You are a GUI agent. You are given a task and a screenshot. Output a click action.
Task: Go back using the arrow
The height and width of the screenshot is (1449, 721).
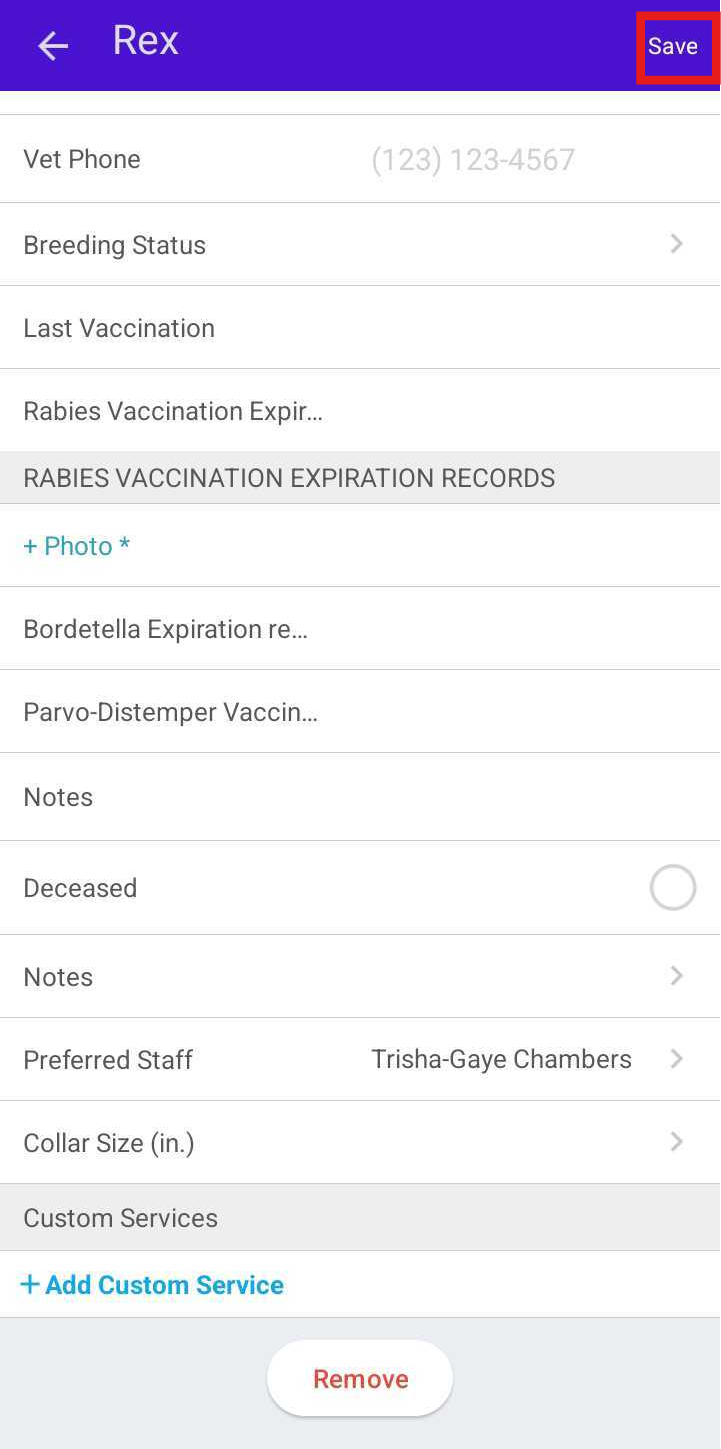point(52,45)
